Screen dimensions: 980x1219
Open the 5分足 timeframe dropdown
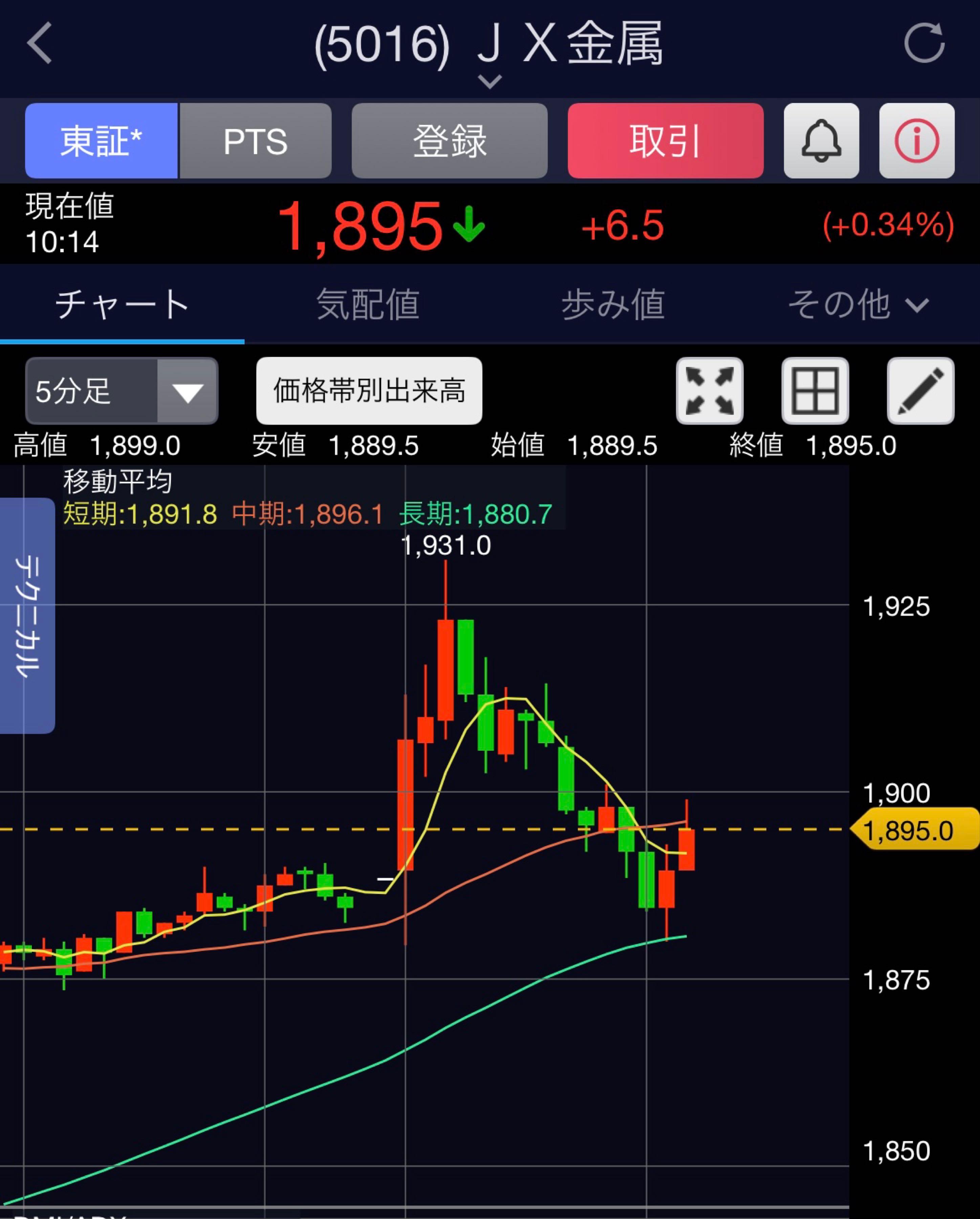tap(122, 391)
